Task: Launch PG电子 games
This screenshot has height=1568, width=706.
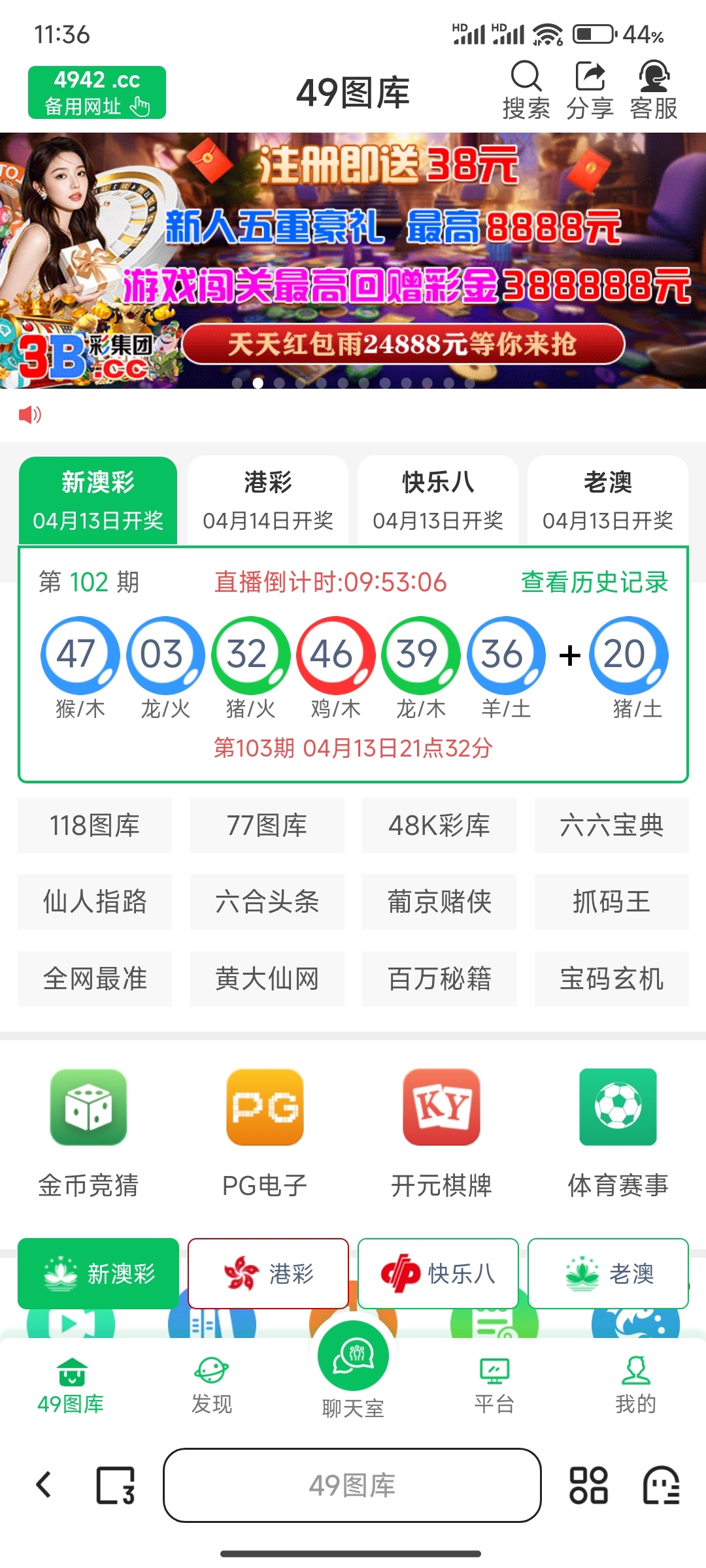Action: pyautogui.click(x=265, y=1132)
